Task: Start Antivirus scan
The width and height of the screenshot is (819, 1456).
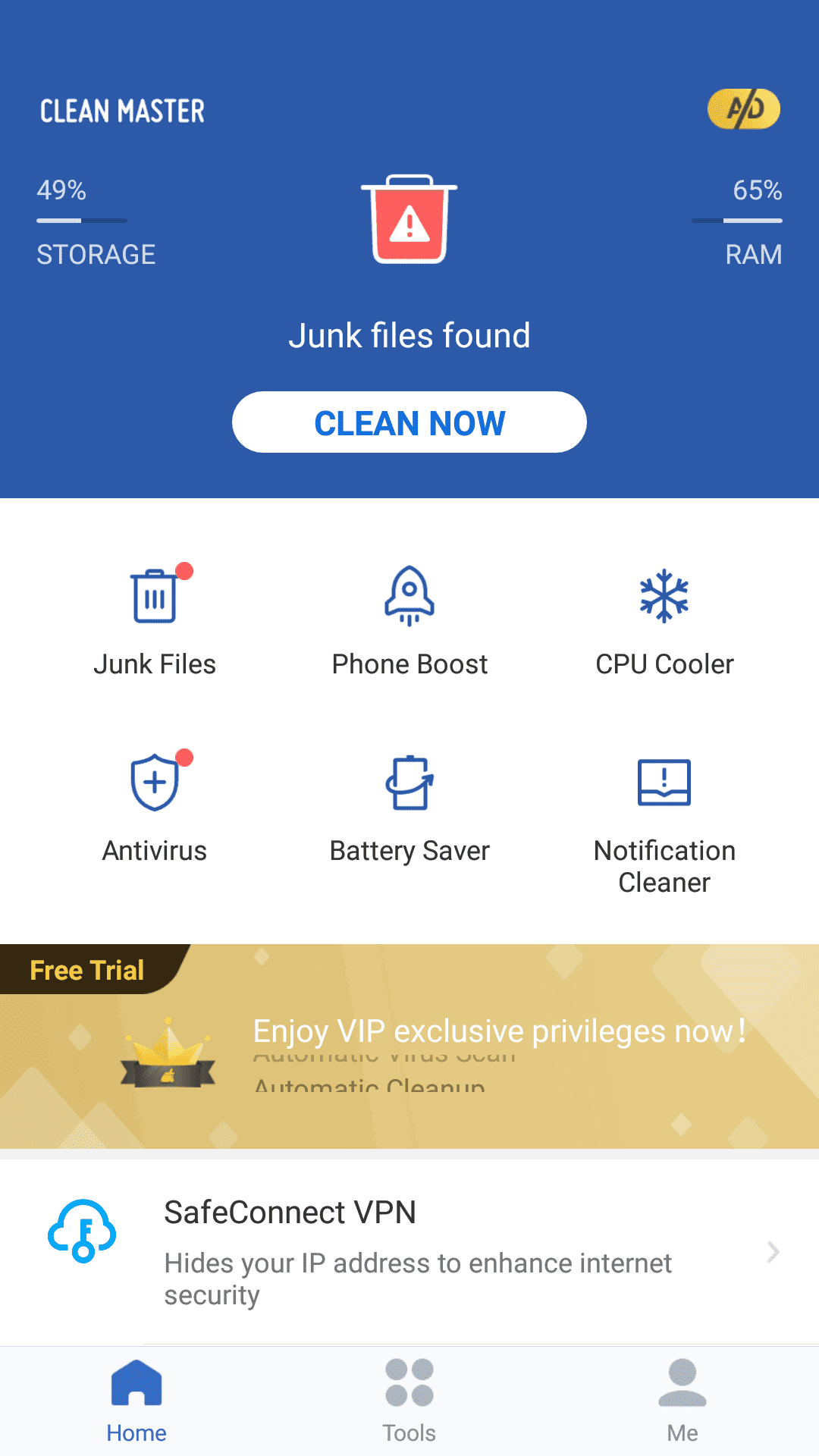Action: pos(155,807)
